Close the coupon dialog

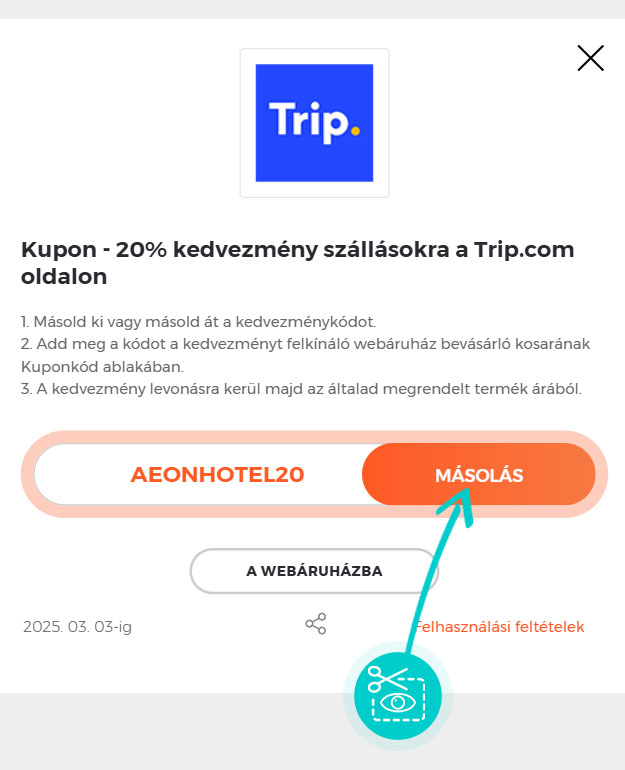[590, 58]
